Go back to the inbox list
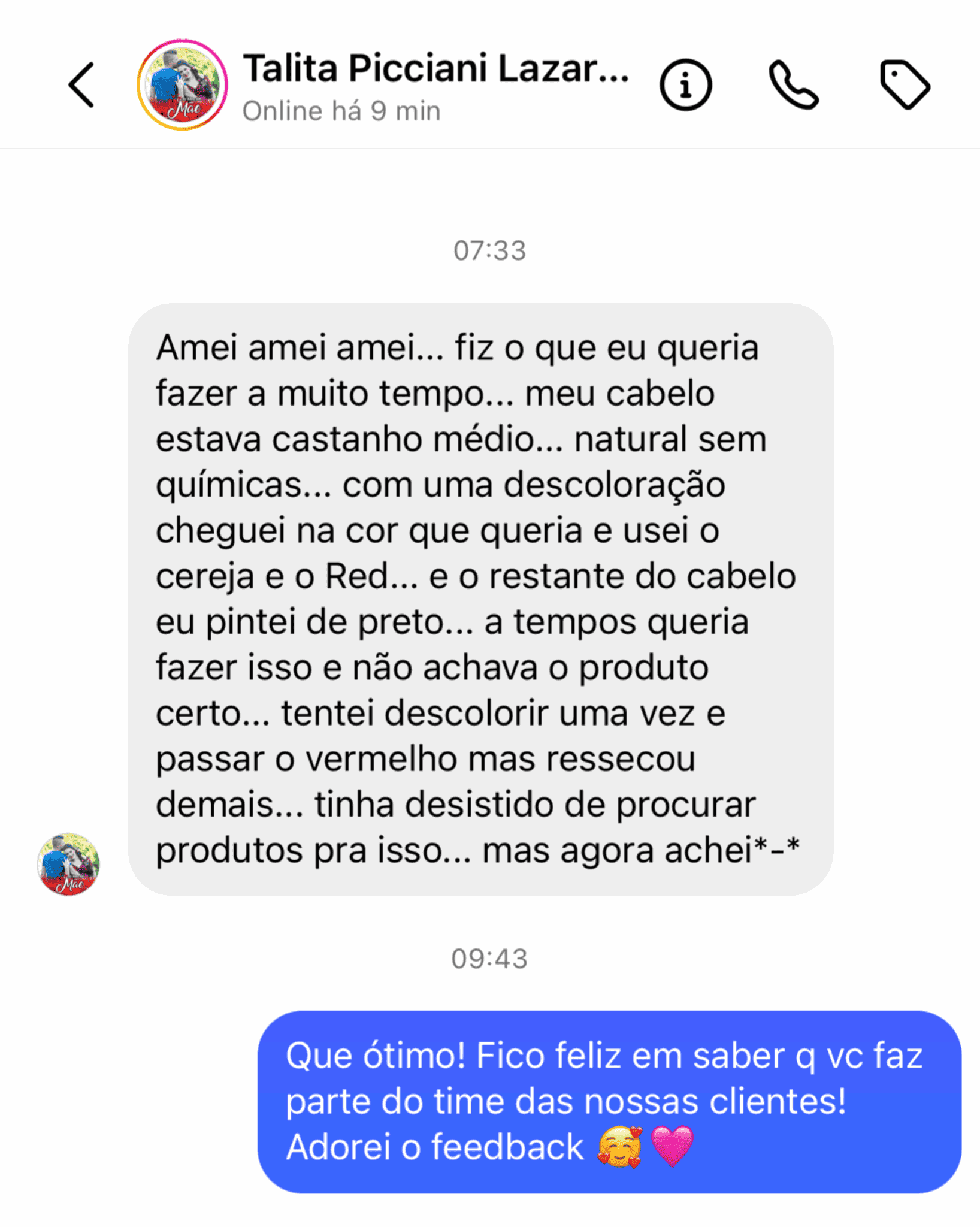This screenshot has width=980, height=1227. pos(82,85)
